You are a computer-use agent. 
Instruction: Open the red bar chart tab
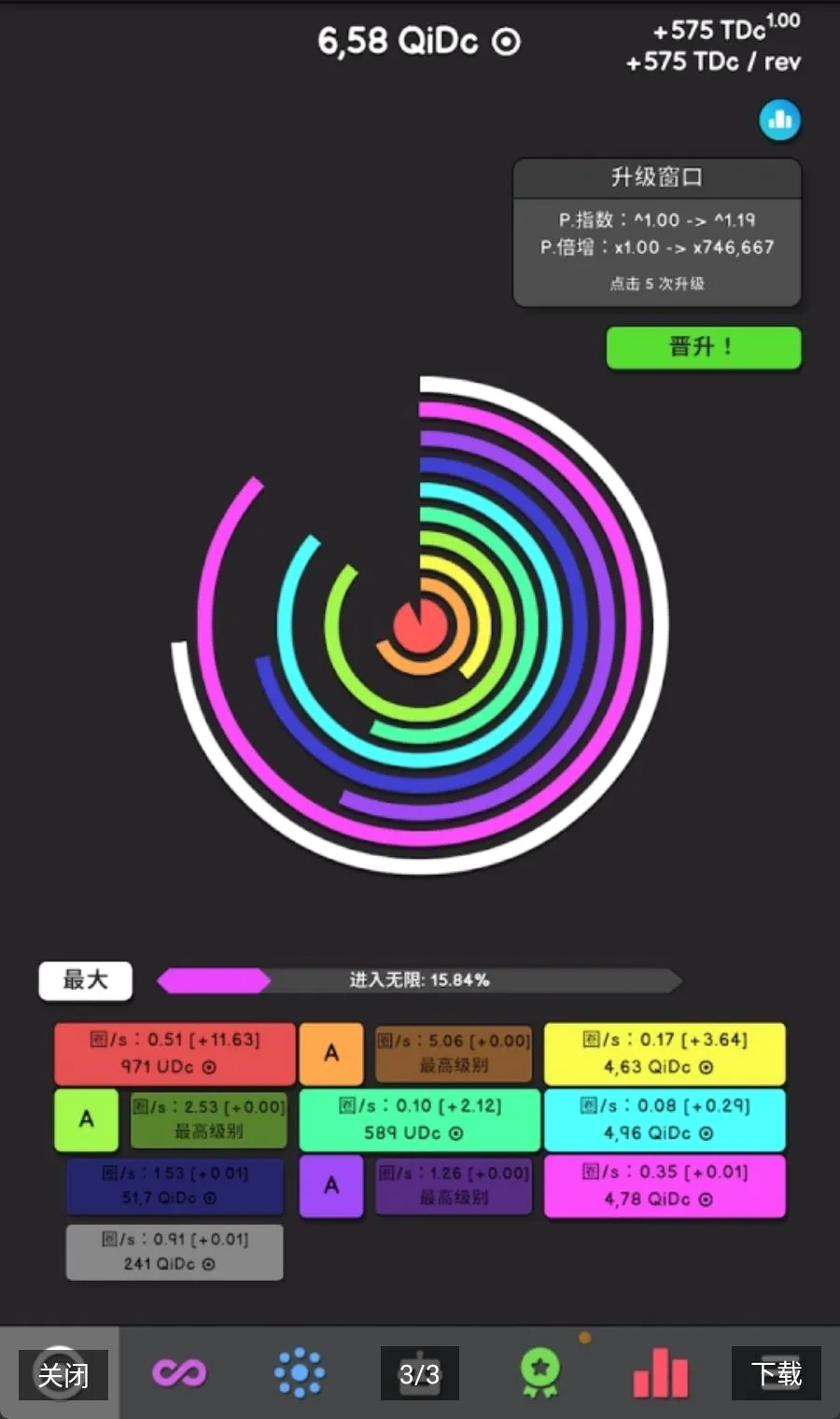coord(660,1373)
